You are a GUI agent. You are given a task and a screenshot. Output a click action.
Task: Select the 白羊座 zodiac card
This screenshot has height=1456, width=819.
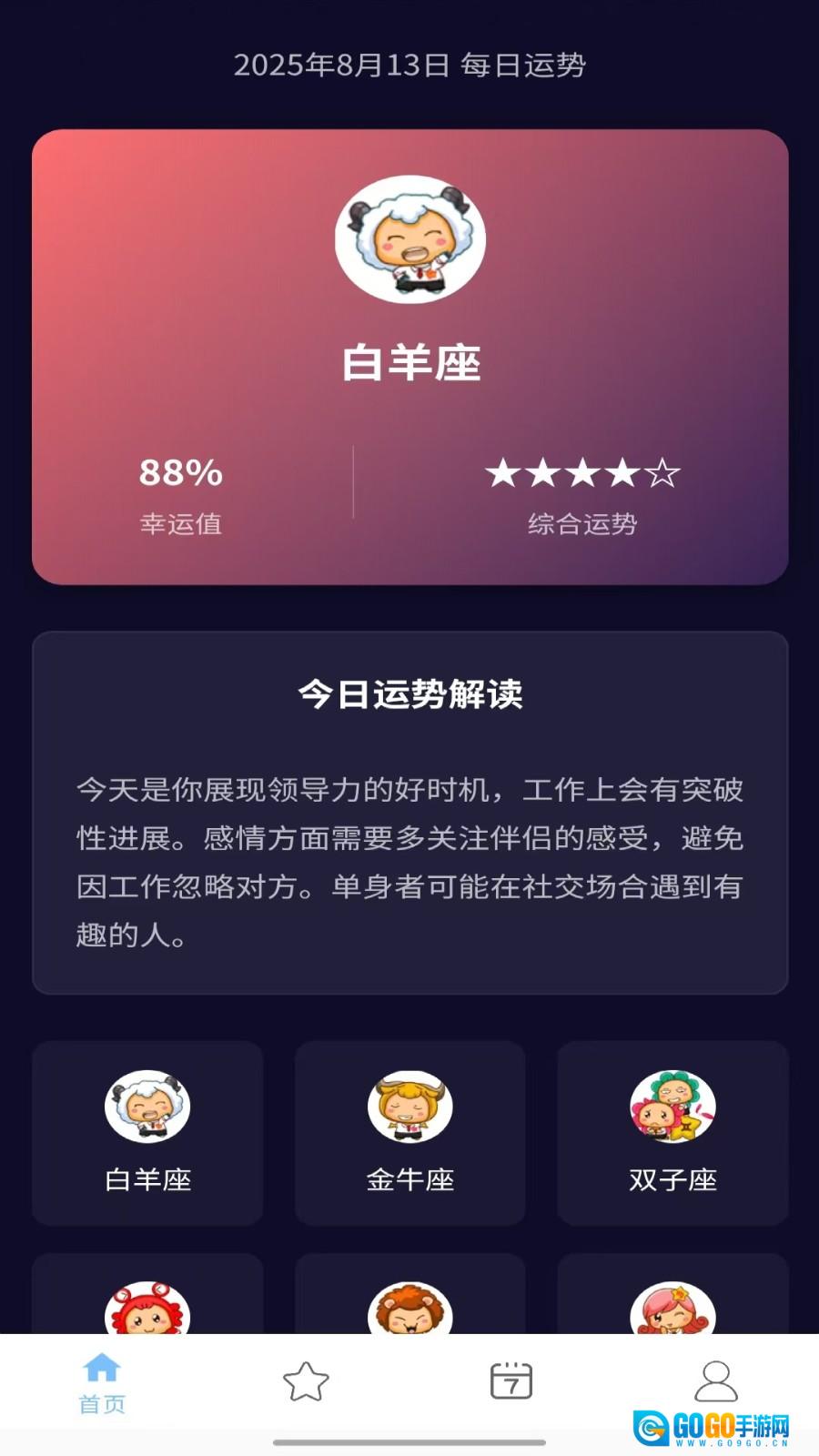click(147, 1133)
